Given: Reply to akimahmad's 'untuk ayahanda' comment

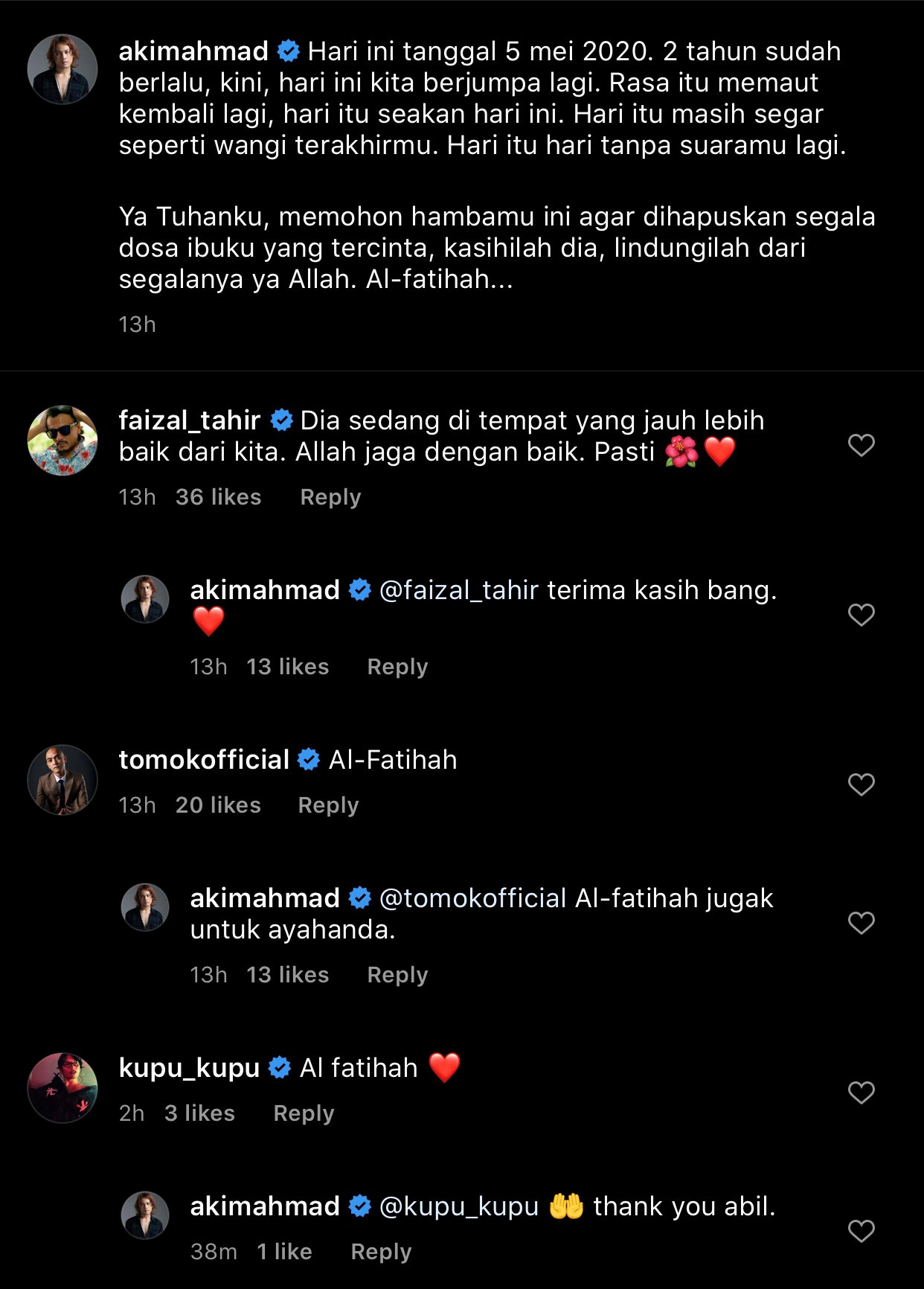Looking at the screenshot, I should point(397,975).
